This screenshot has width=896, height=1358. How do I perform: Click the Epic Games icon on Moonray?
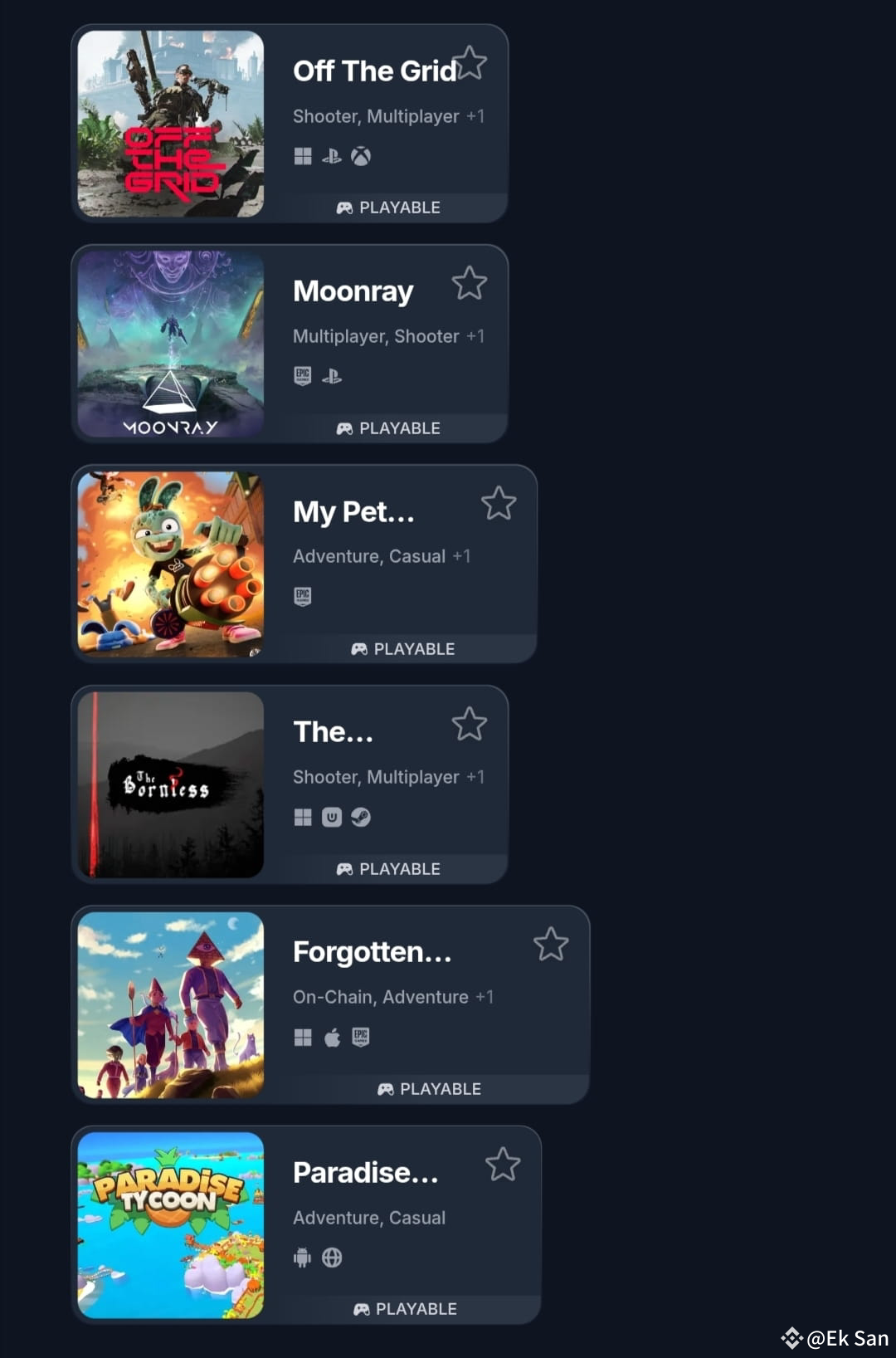[x=303, y=375]
